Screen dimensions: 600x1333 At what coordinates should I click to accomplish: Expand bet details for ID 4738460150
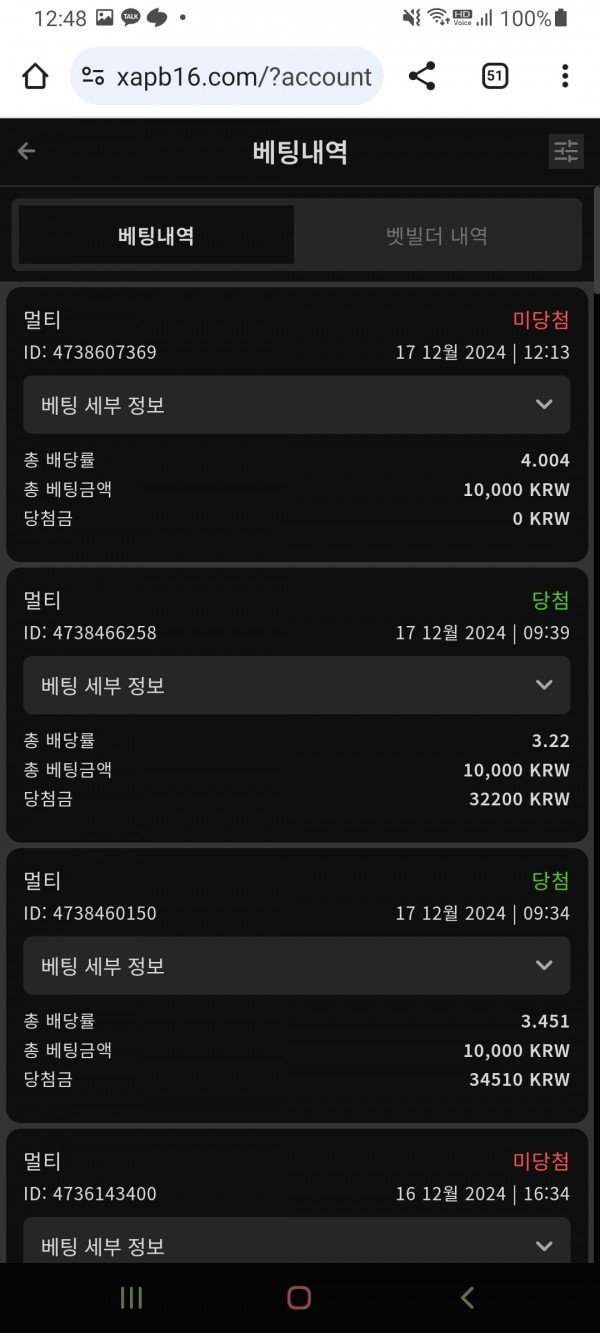[x=297, y=966]
